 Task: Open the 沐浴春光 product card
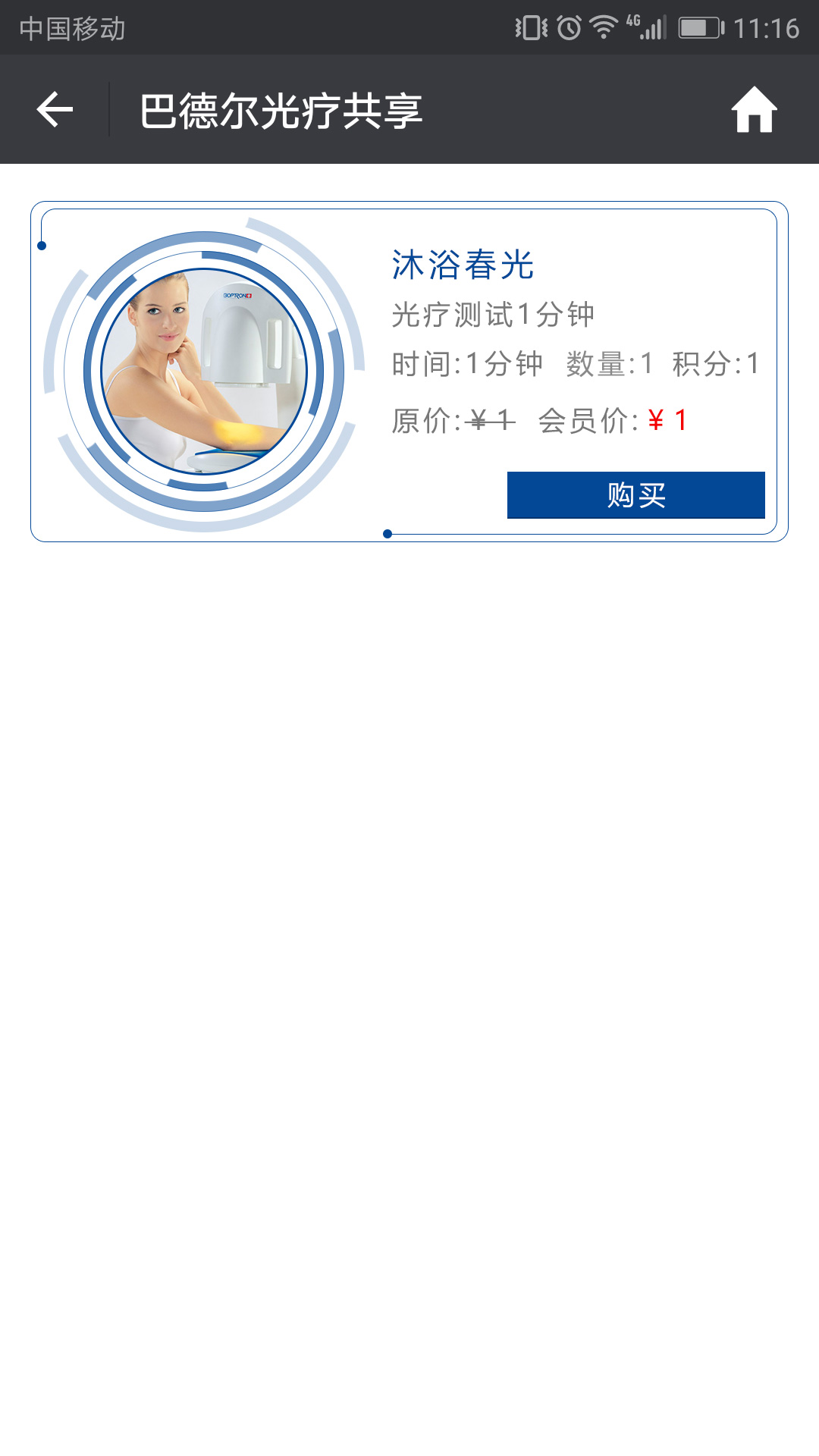tap(409, 372)
